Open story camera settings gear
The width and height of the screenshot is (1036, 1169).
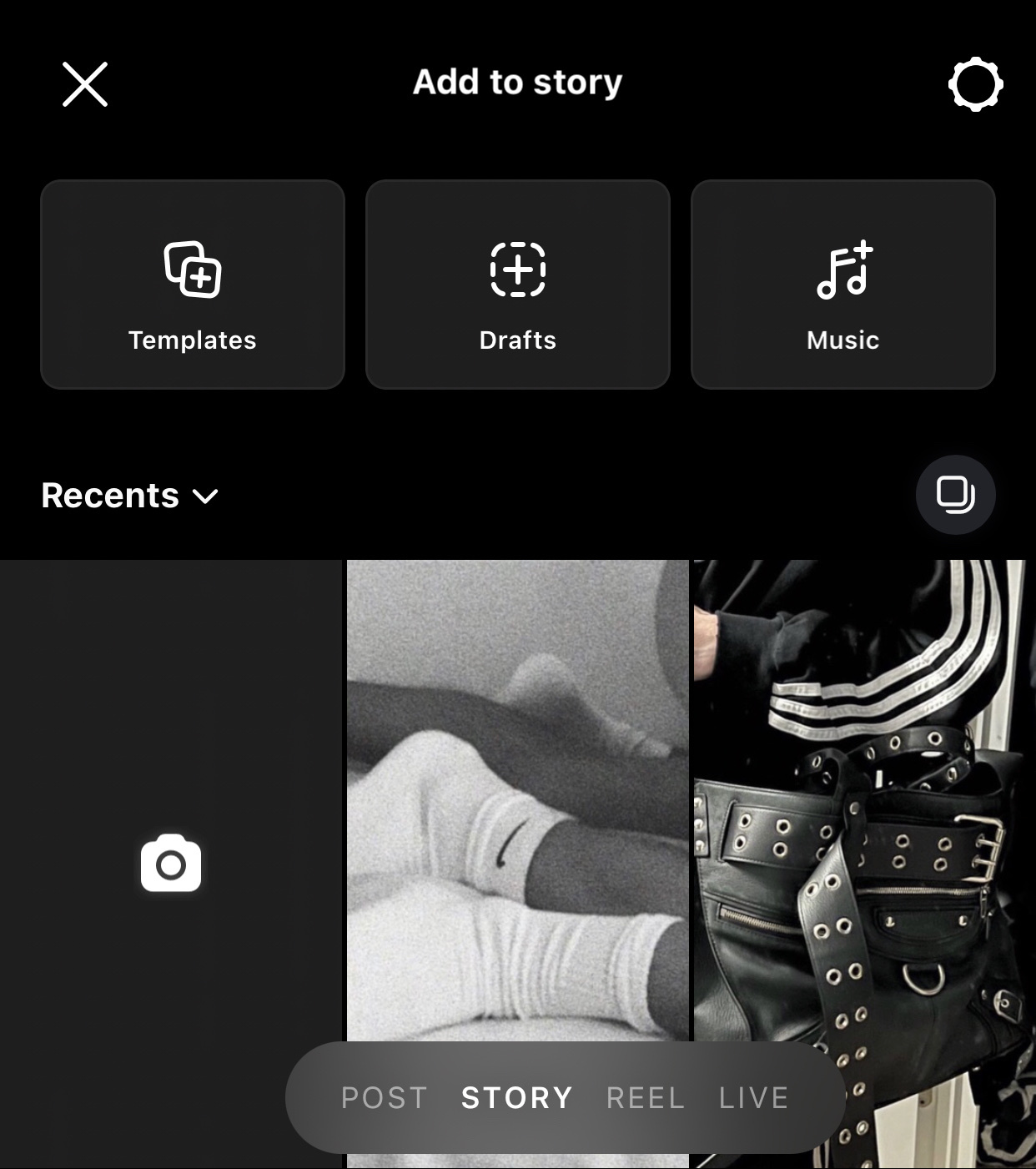[975, 84]
